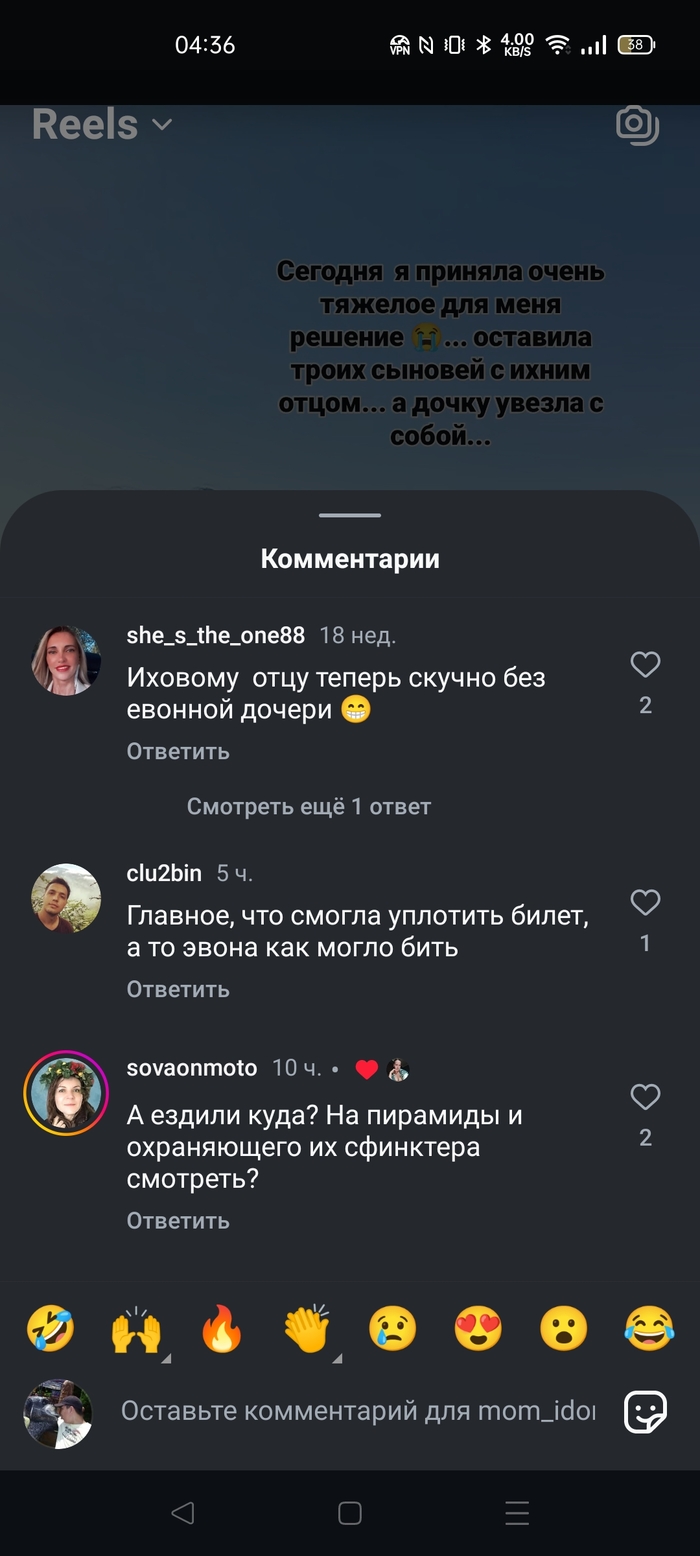Reply to she_s_the_one88's comment
This screenshot has width=700, height=1556.
pos(178,751)
